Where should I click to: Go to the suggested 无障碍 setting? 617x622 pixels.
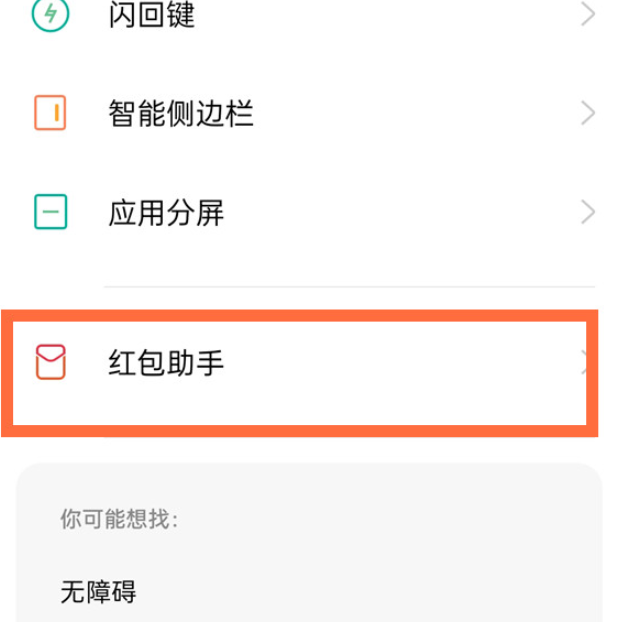(99, 592)
